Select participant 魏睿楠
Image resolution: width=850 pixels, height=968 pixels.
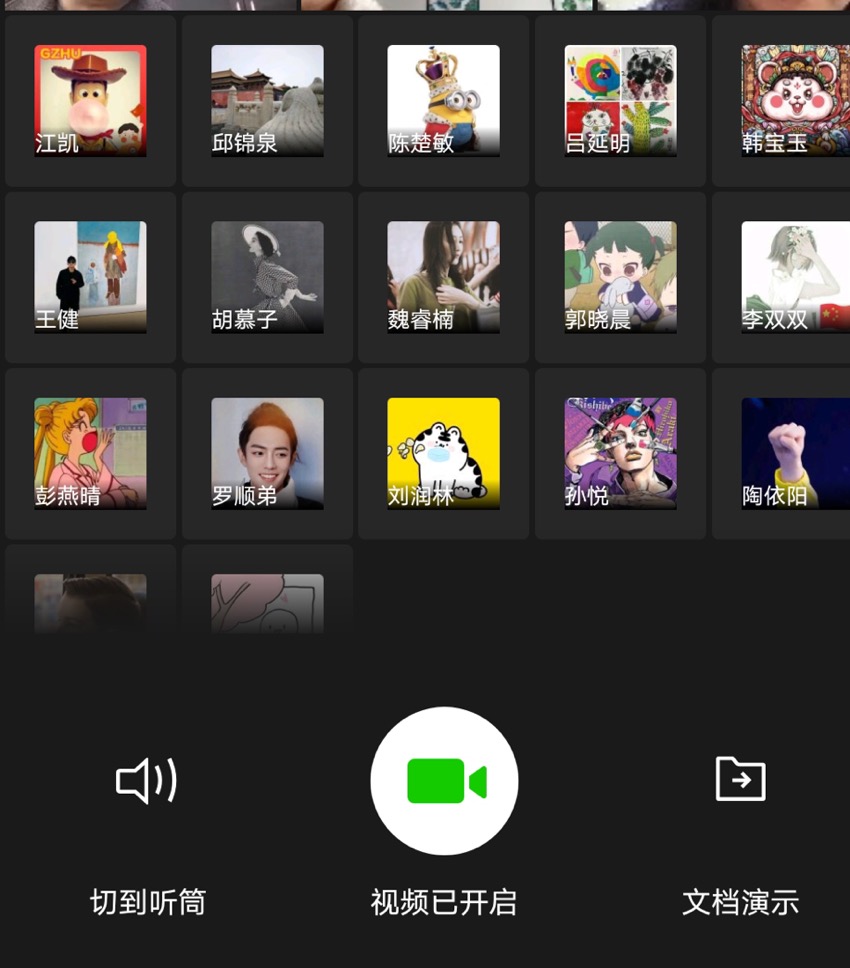[x=443, y=277]
